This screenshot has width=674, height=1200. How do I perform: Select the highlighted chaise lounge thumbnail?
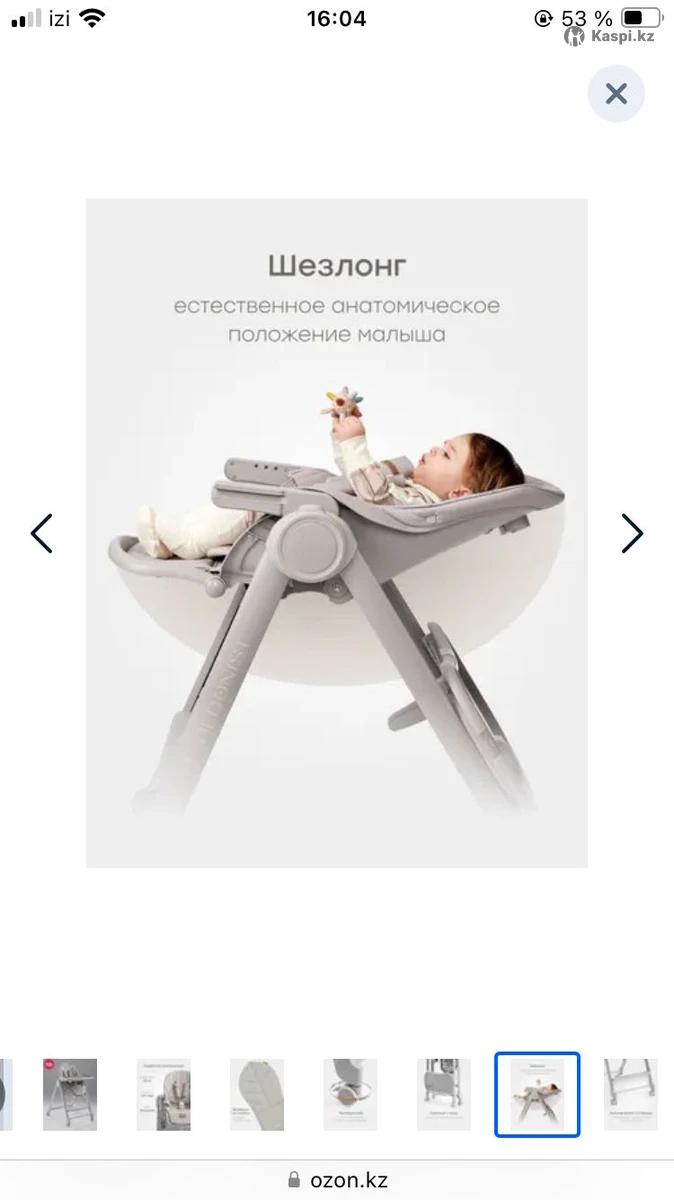537,1094
